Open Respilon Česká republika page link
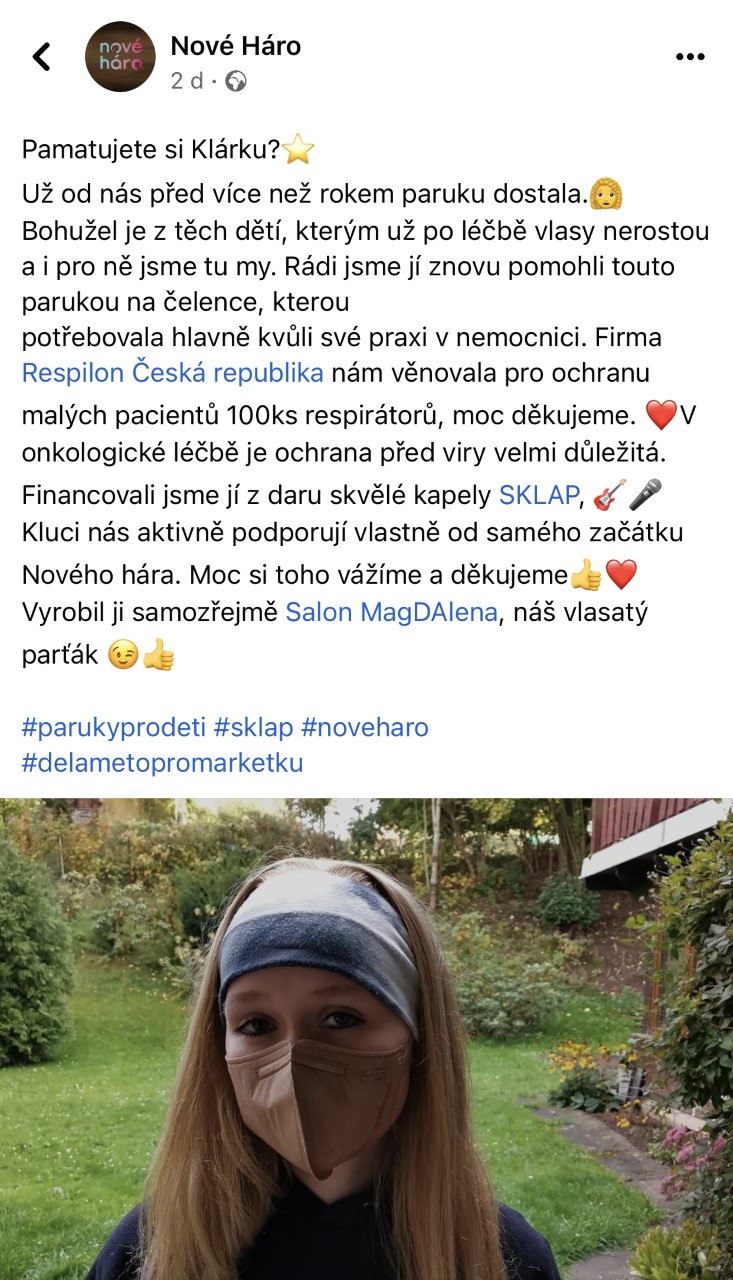 pos(173,373)
